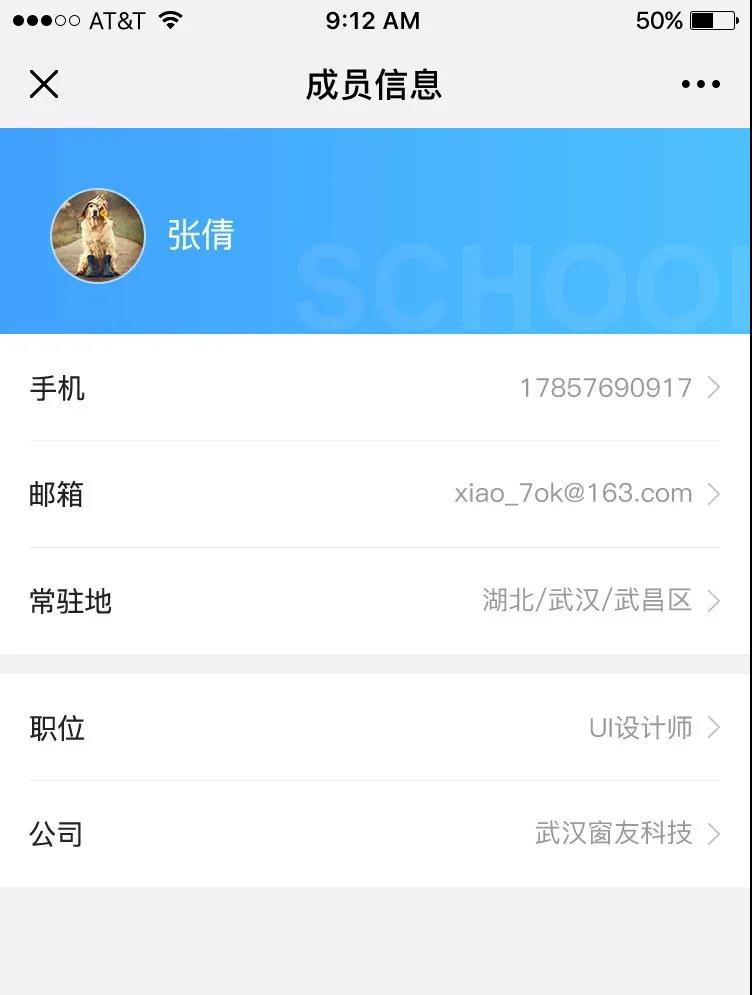752x995 pixels.
Task: Open the 公司 company row
Action: point(375,834)
